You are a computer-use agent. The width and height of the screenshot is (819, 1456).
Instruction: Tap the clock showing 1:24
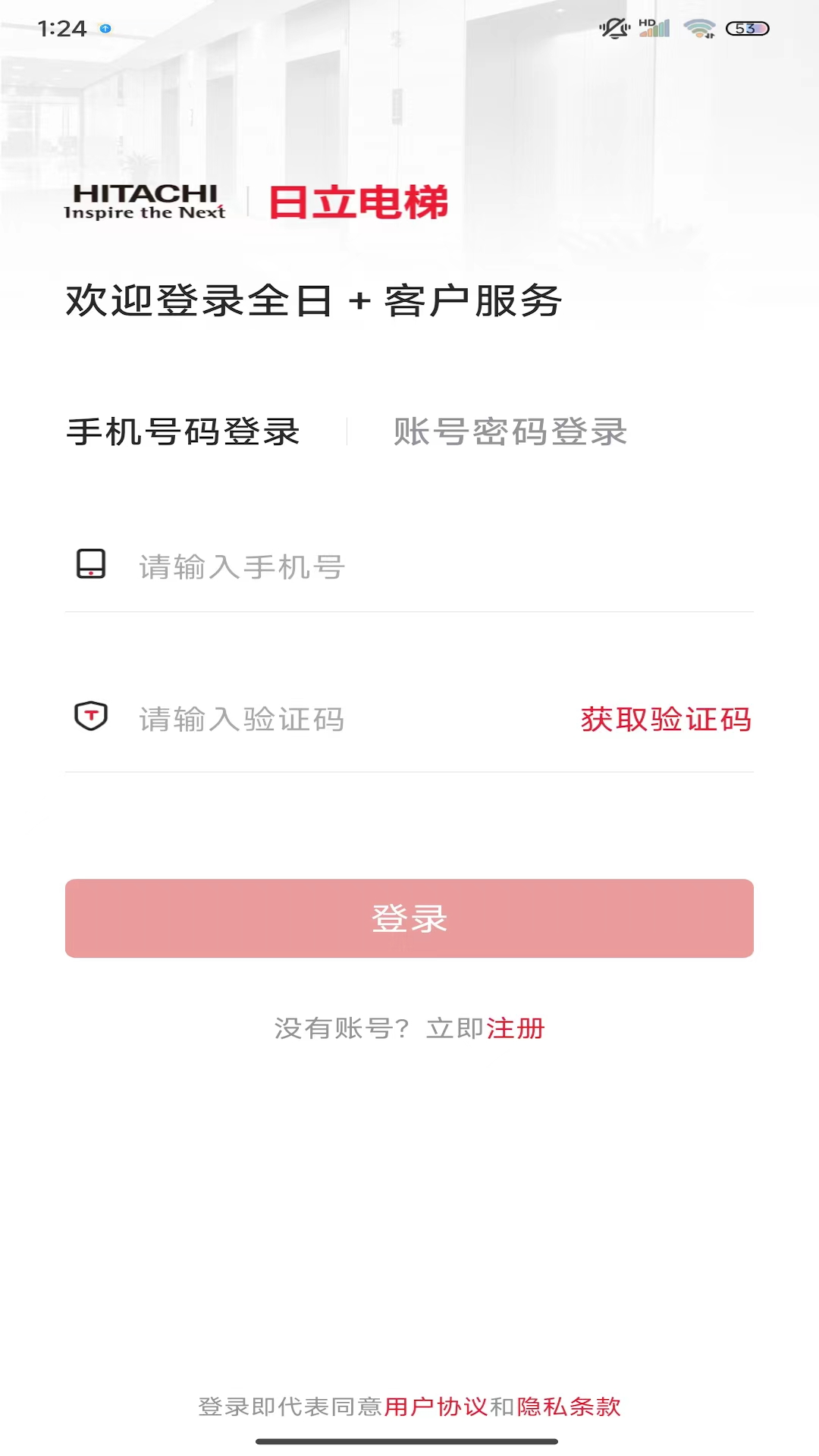pyautogui.click(x=62, y=27)
